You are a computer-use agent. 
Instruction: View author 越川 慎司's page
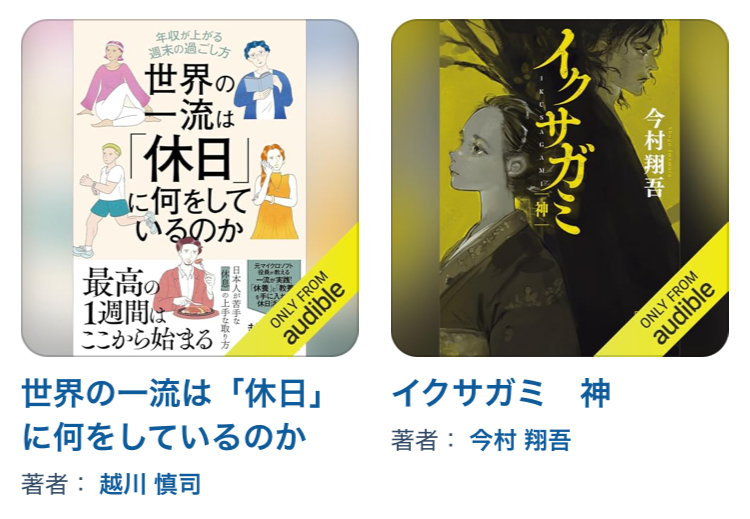coord(150,485)
